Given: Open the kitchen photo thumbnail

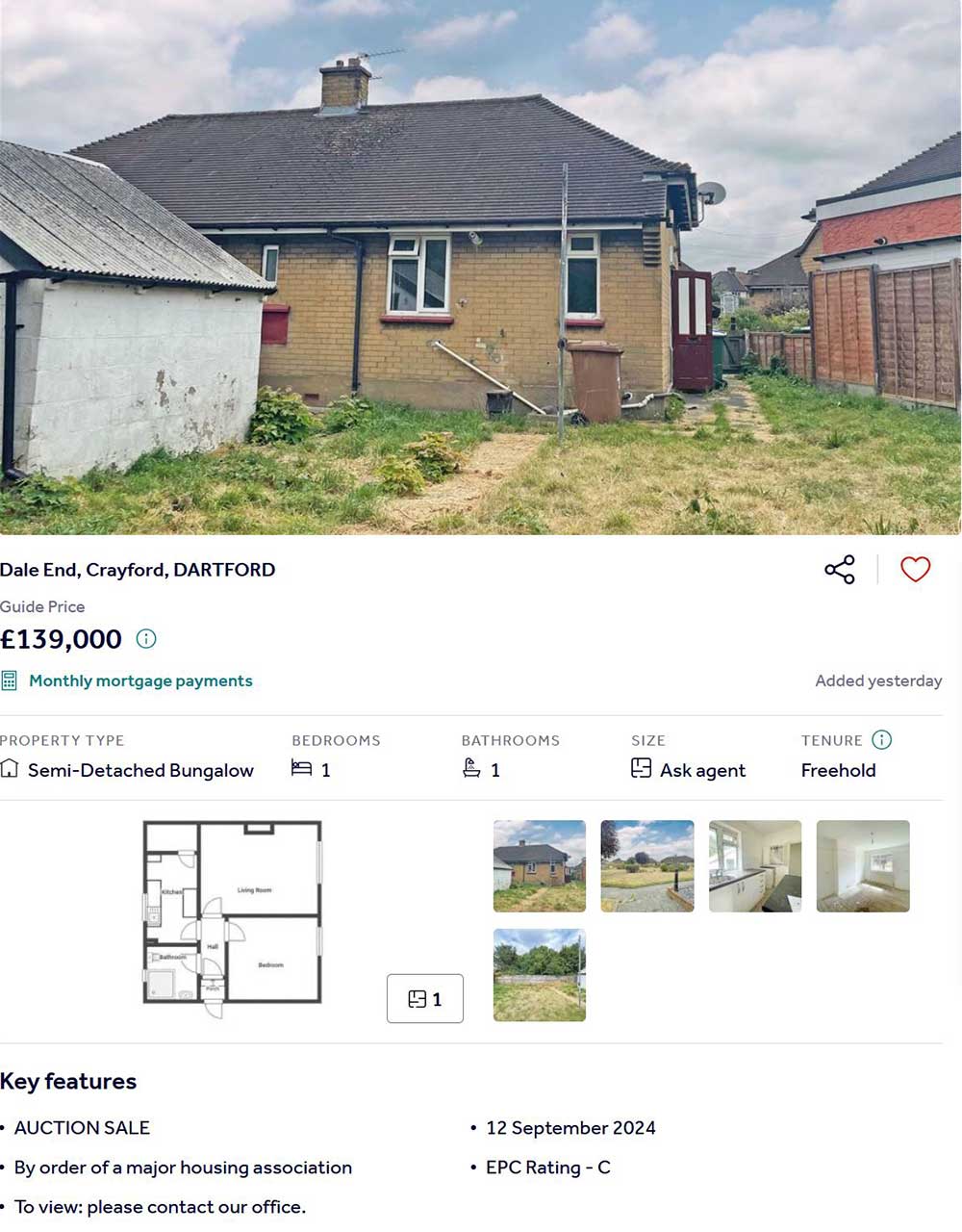Looking at the screenshot, I should pyautogui.click(x=754, y=866).
